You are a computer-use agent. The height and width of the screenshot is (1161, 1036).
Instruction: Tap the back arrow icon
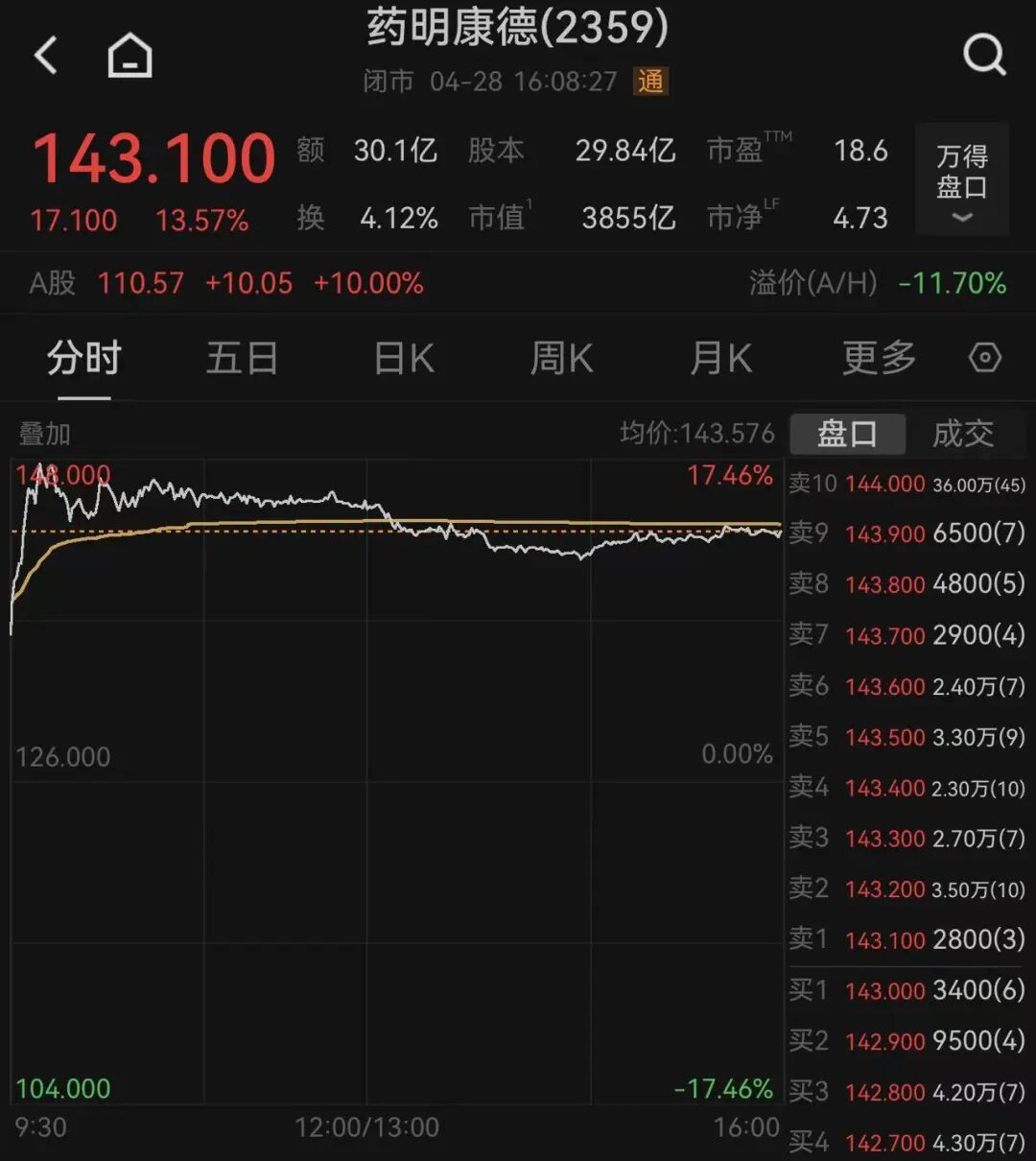tap(45, 55)
